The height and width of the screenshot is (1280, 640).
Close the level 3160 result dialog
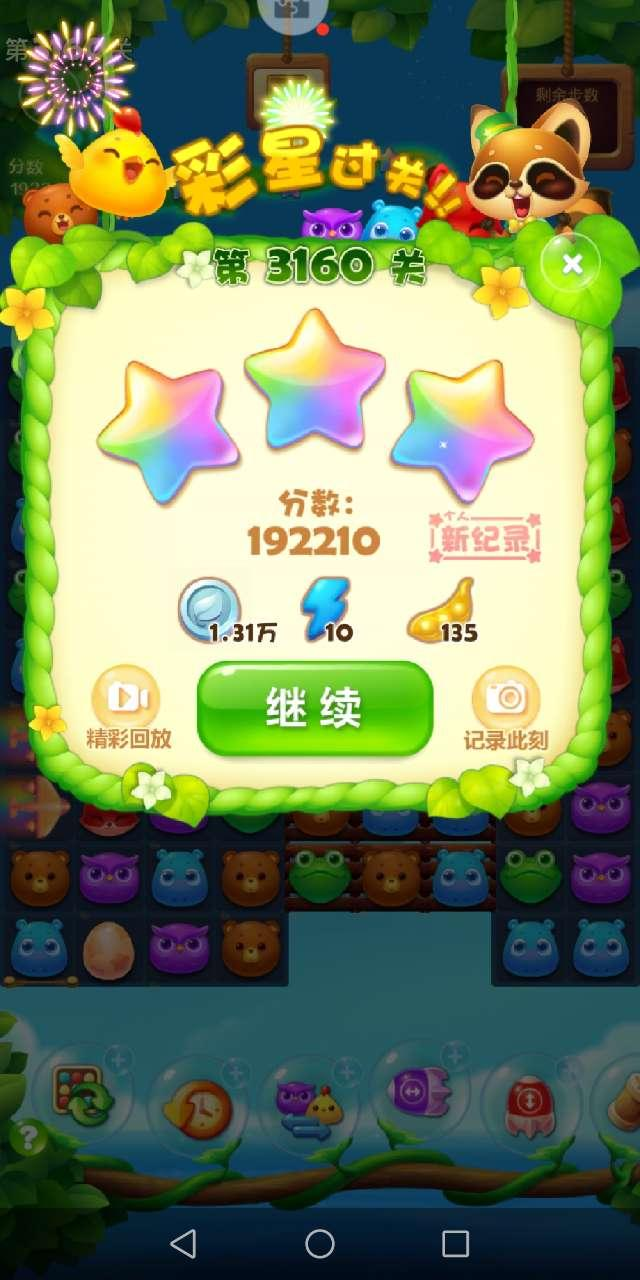[571, 264]
